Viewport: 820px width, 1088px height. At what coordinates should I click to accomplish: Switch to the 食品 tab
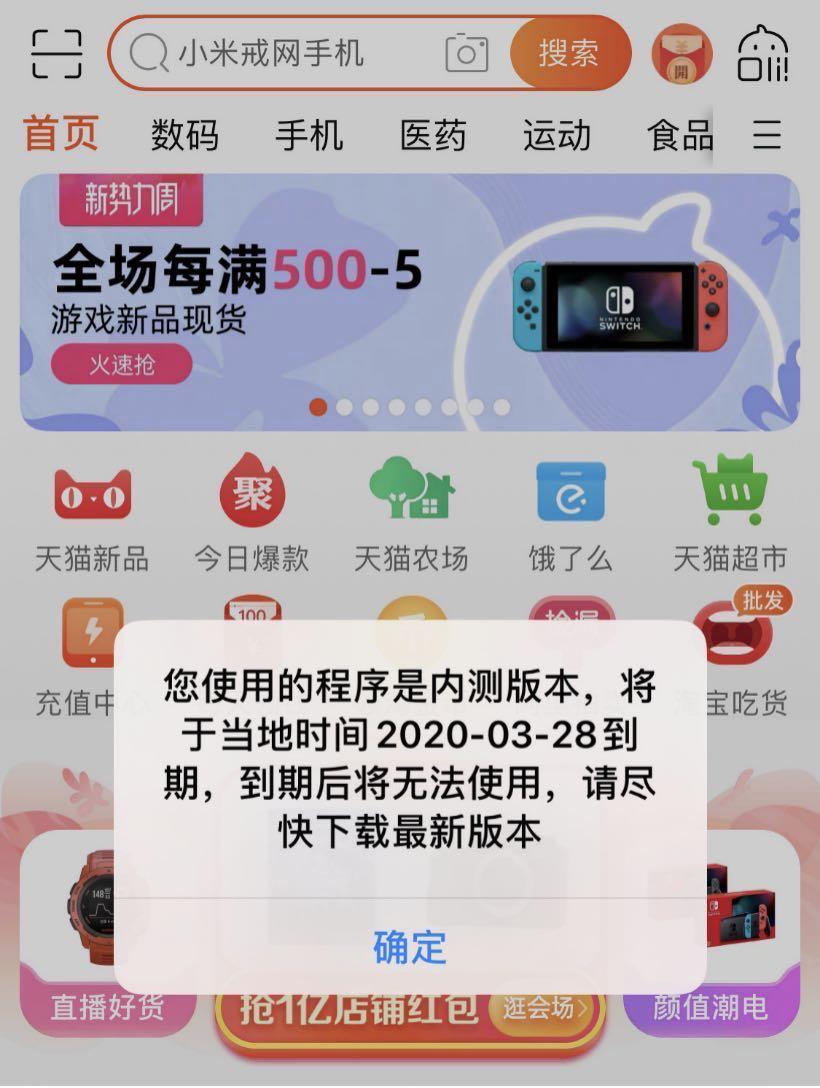pyautogui.click(x=680, y=135)
